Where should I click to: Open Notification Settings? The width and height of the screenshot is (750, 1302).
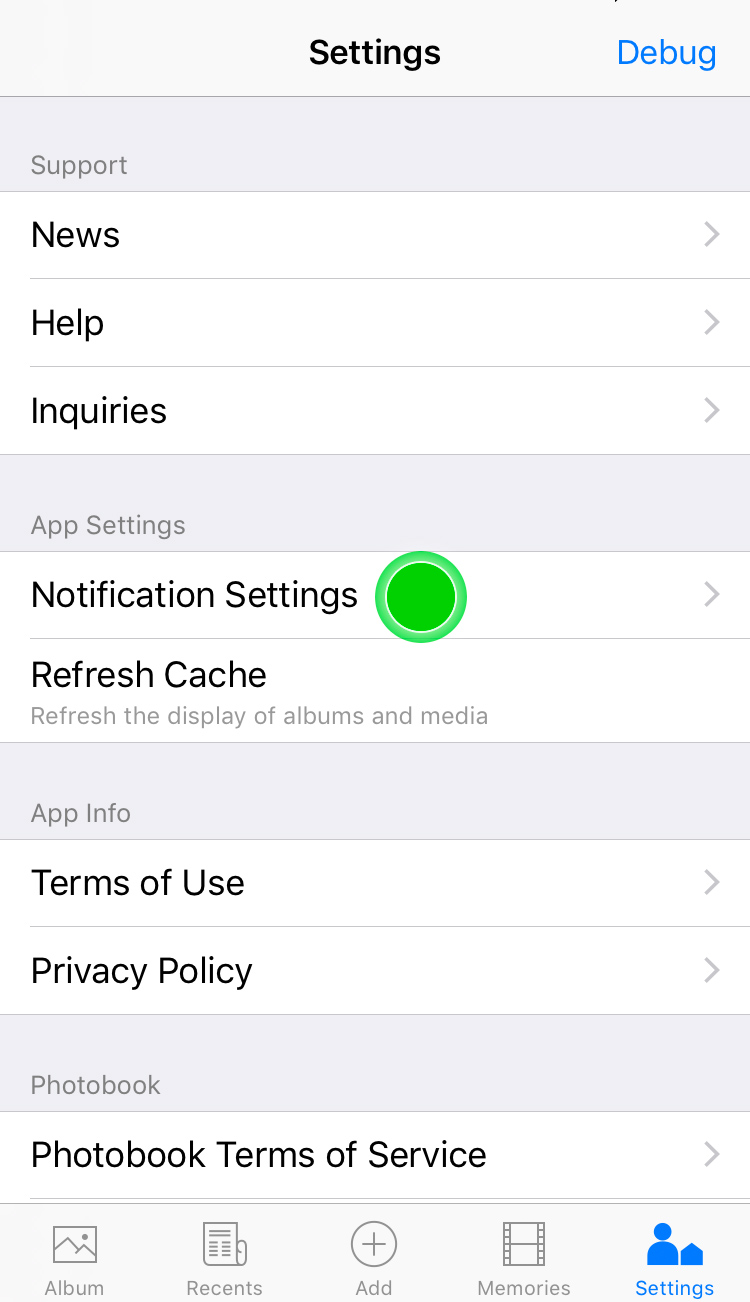click(x=375, y=595)
